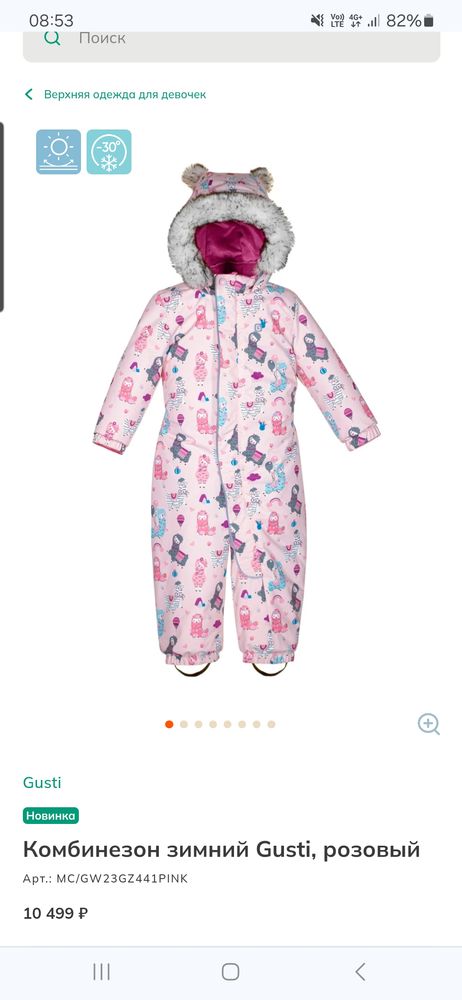Tap the -30° temperature badge
This screenshot has width=462, height=1000.
(109, 152)
